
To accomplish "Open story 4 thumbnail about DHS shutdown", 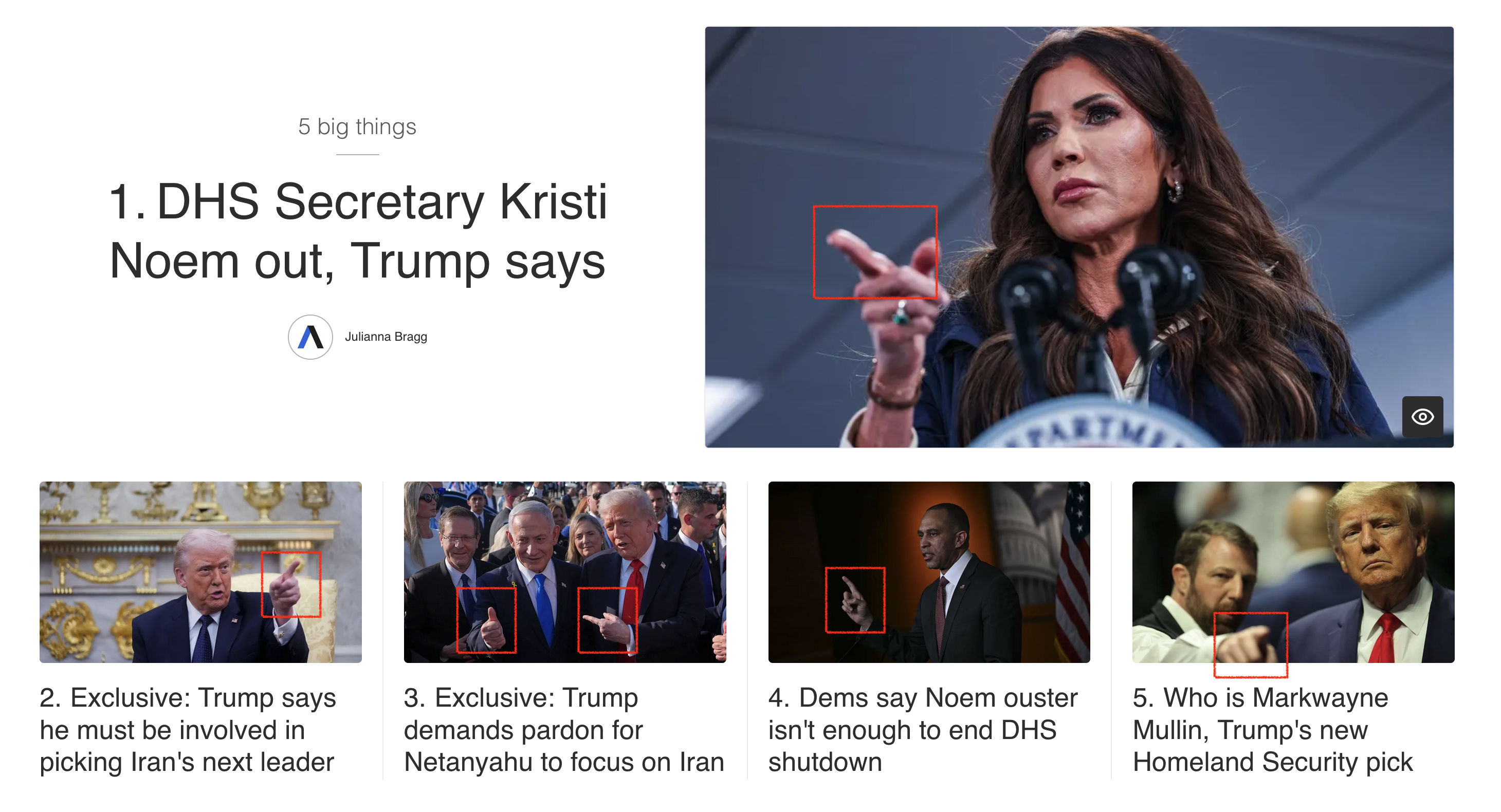I will (x=928, y=571).
